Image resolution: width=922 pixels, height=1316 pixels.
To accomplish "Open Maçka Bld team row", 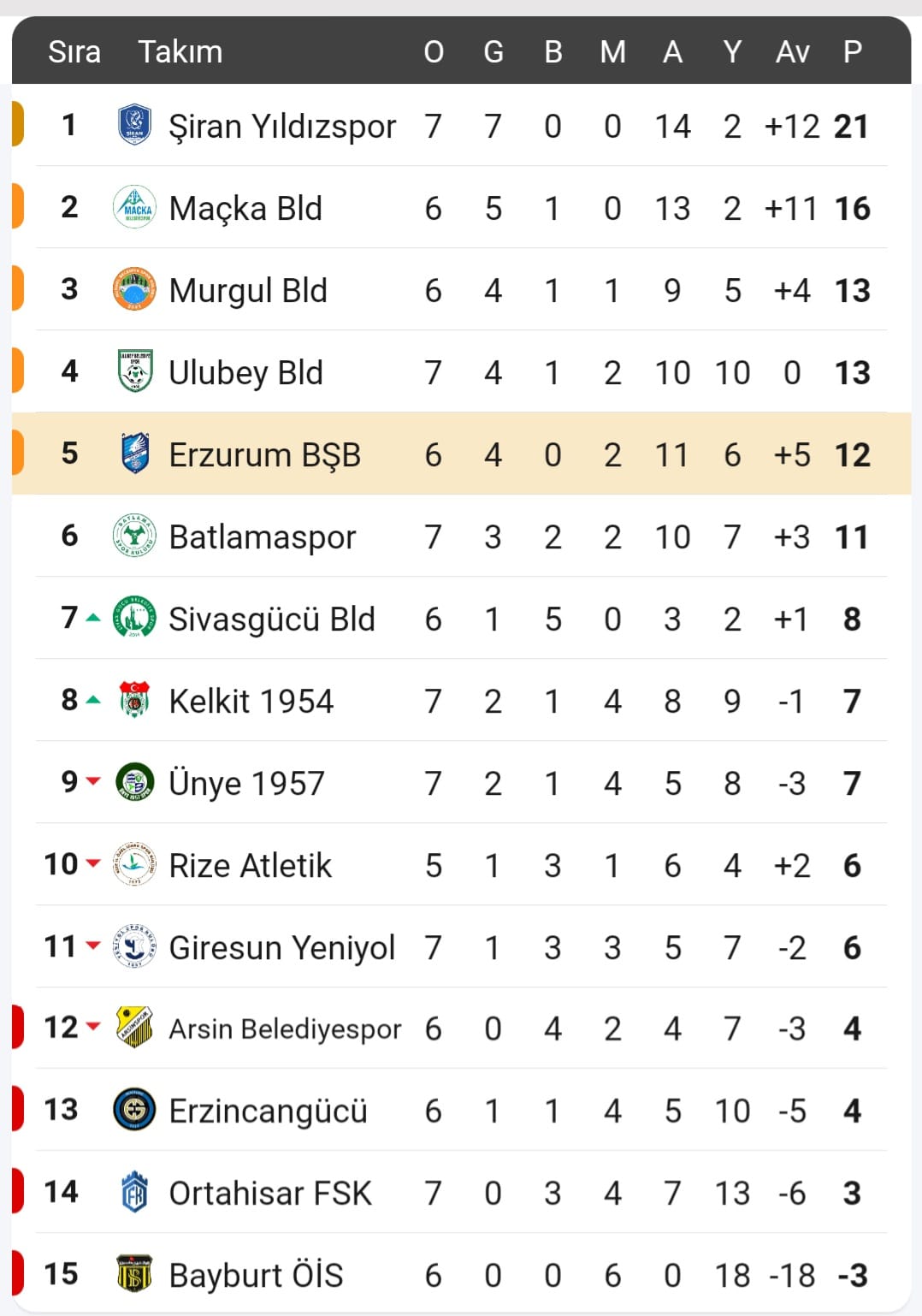I will click(x=245, y=209).
